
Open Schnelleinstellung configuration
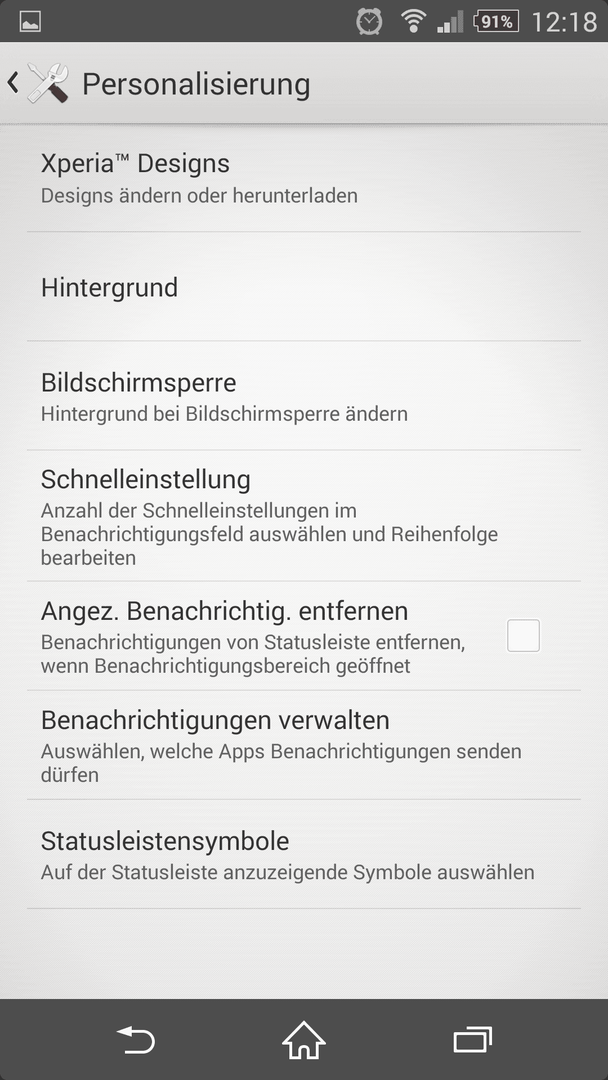tap(304, 516)
